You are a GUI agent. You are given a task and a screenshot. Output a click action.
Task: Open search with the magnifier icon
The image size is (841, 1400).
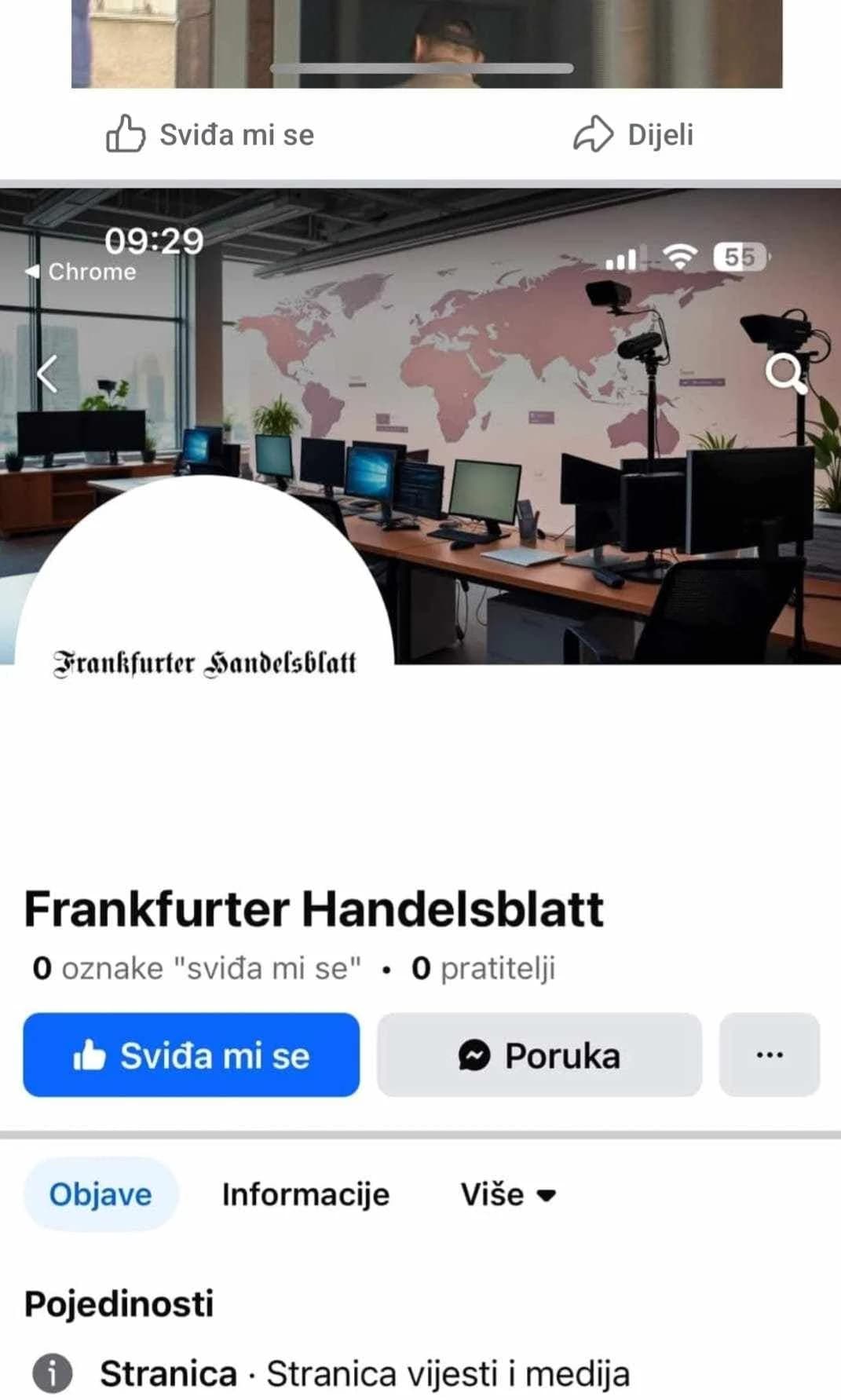coord(786,373)
